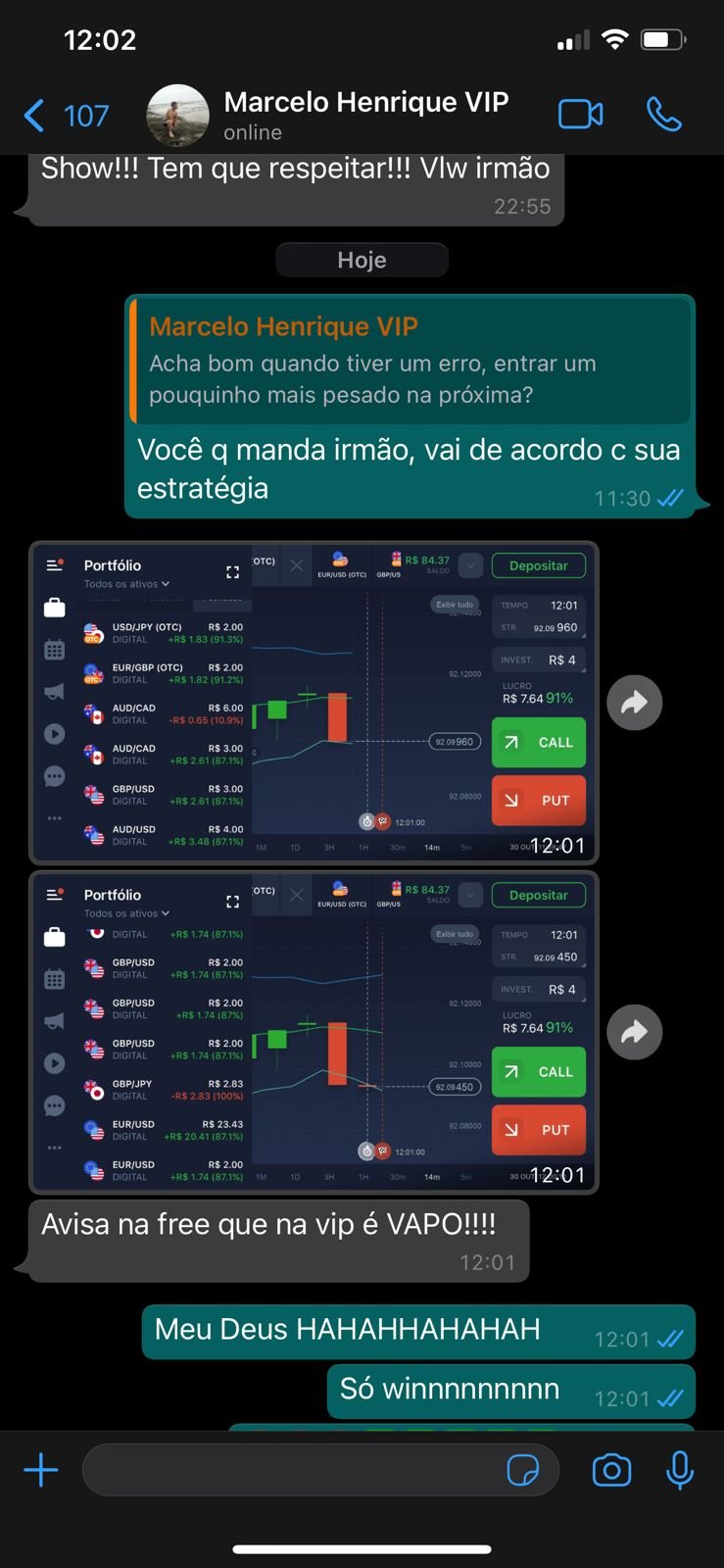Open the second trading screenshot showing 92.09450

tap(314, 1032)
